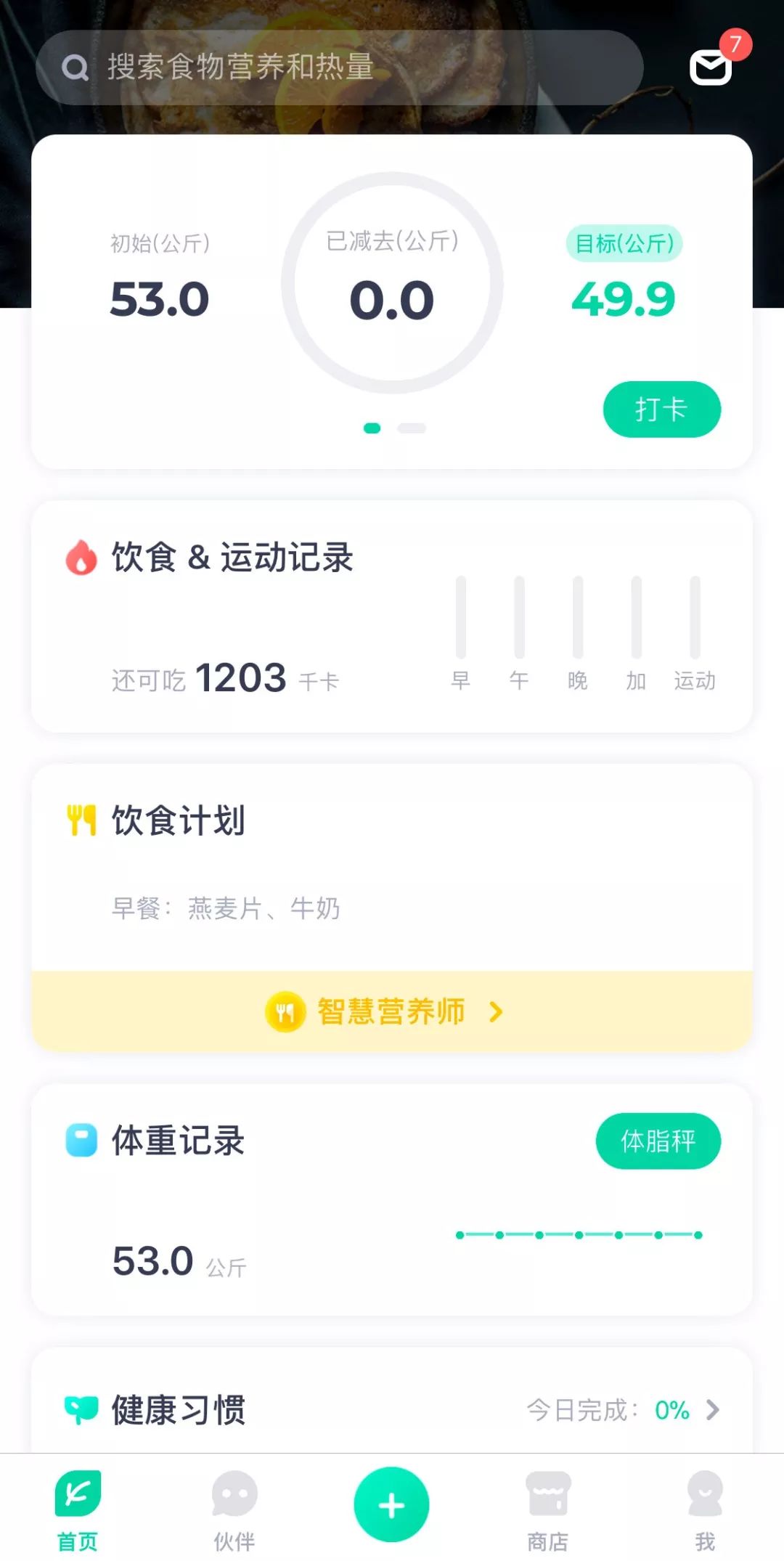Tap the second page indicator dot
This screenshot has height=1561, width=784.
pyautogui.click(x=412, y=428)
